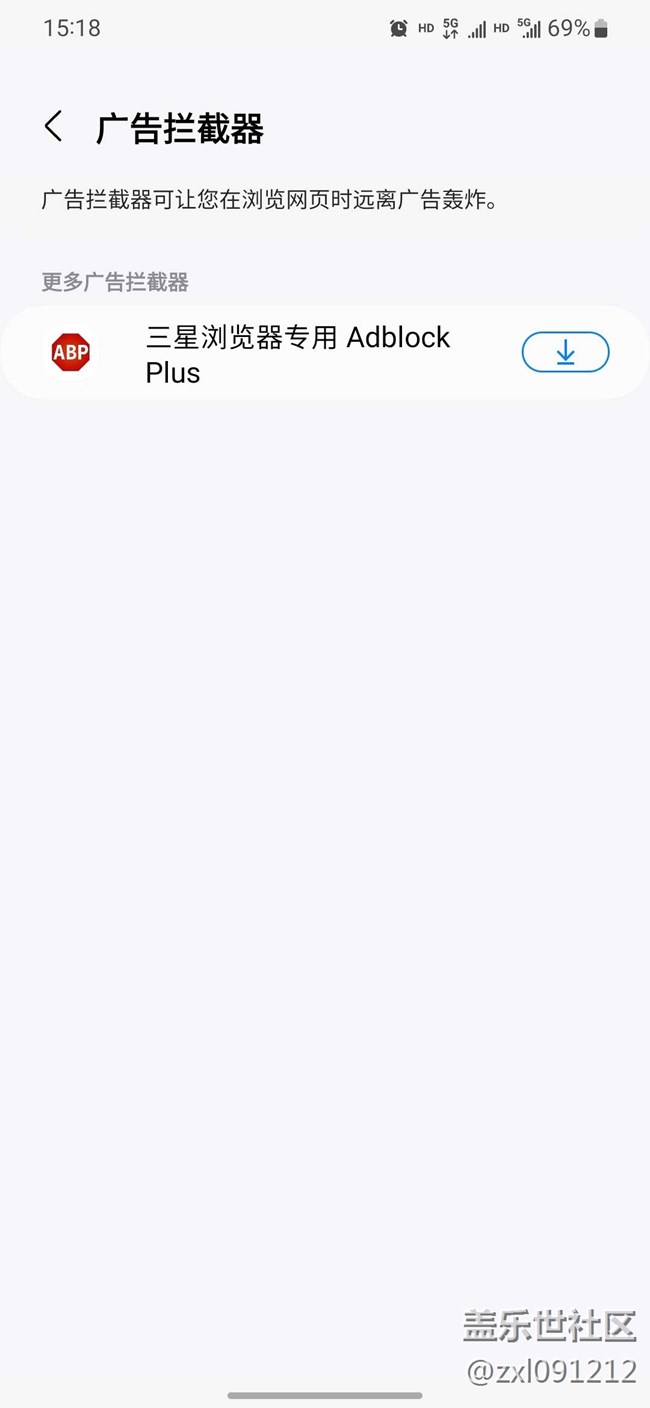Go back from the 广告拦截器 page
Viewport: 650px width, 1408px height.
pos(54,127)
